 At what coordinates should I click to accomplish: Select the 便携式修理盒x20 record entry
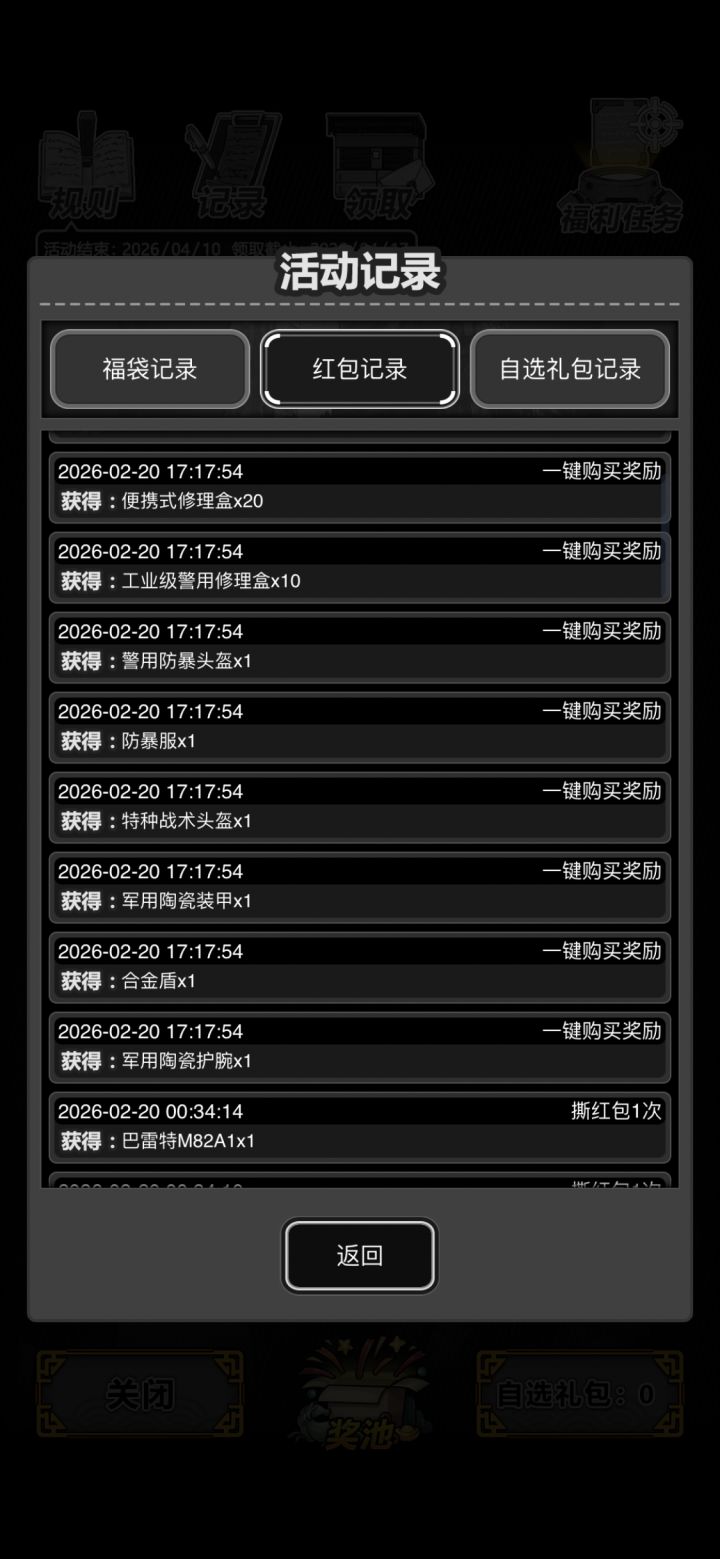click(x=360, y=487)
